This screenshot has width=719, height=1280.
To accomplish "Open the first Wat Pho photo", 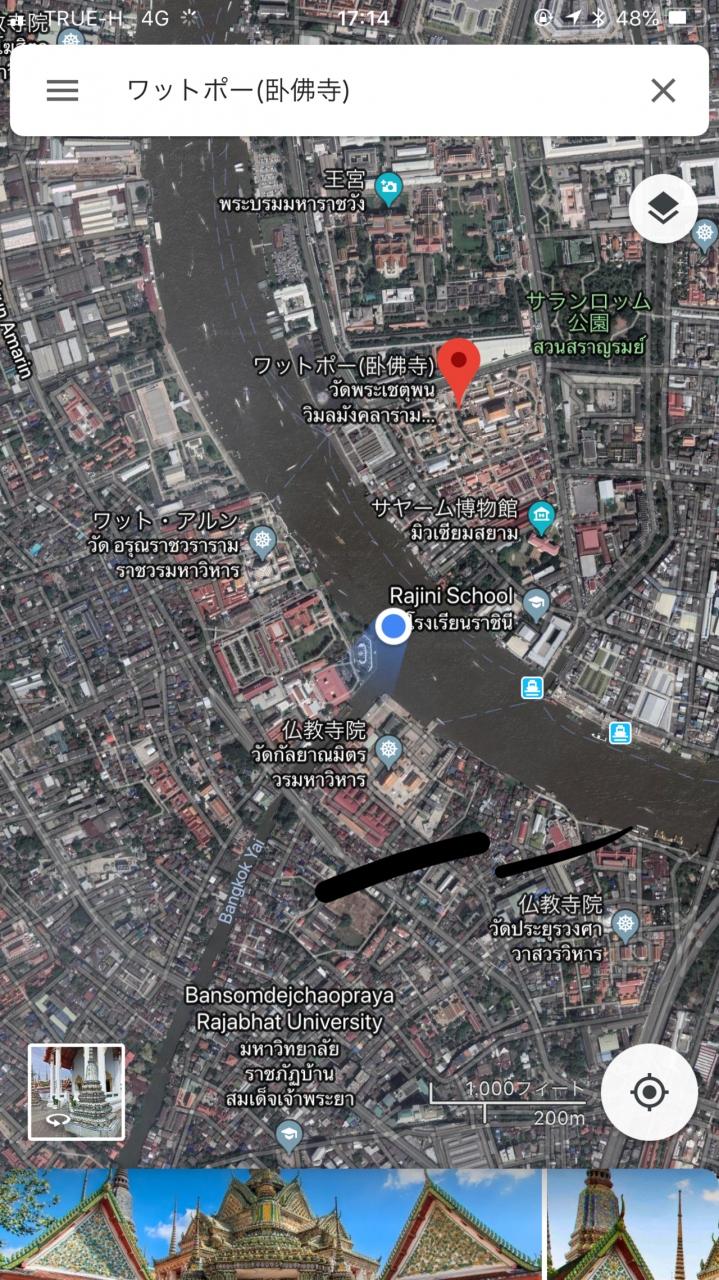I will click(270, 1225).
